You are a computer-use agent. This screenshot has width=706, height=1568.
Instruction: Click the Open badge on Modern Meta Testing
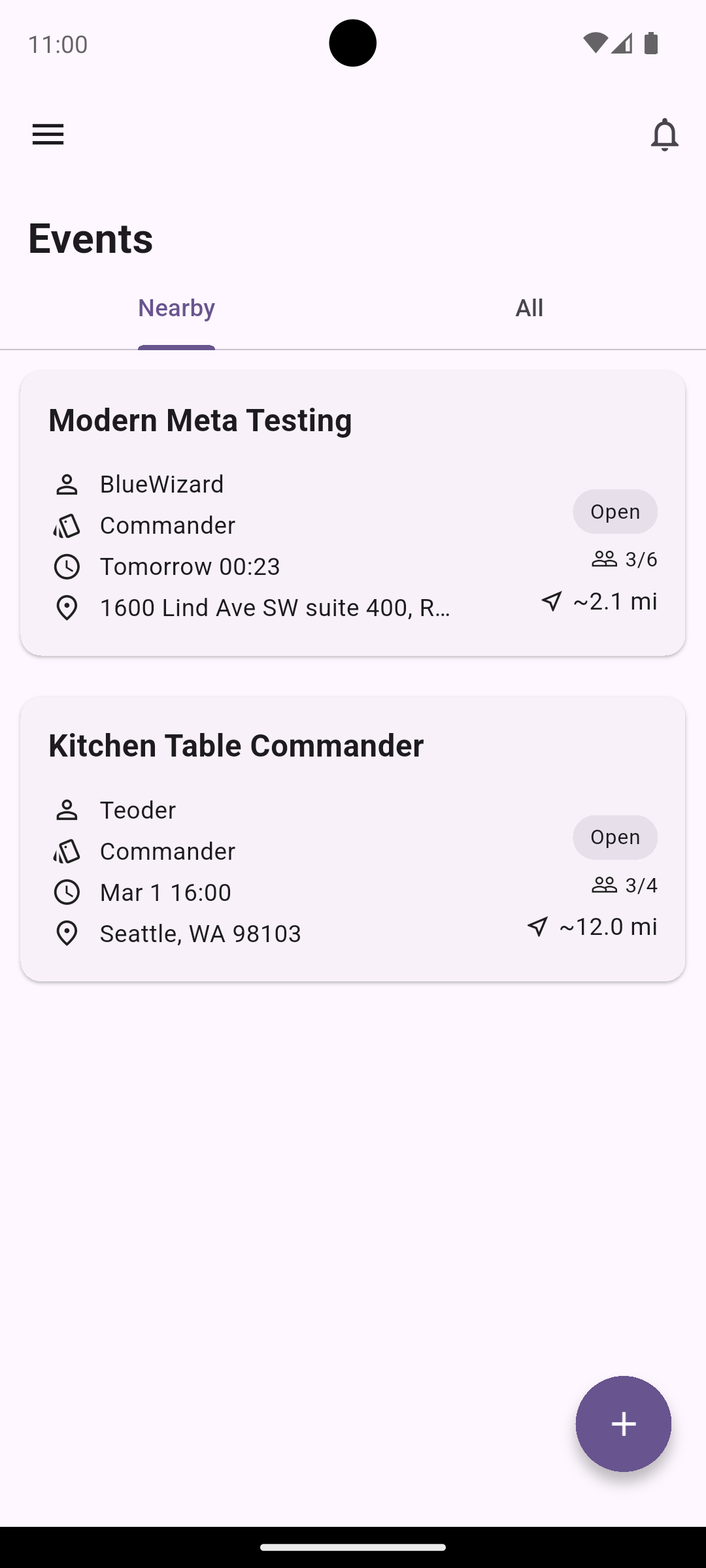coord(614,512)
